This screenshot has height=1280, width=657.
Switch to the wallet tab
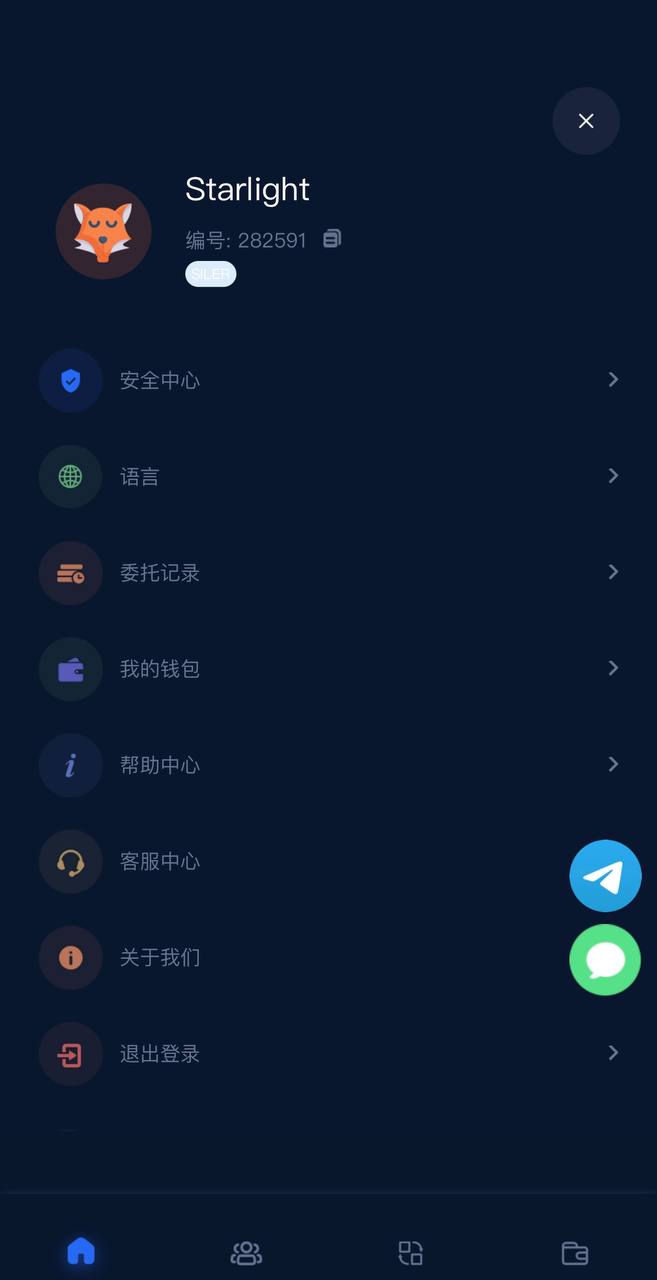[575, 1252]
